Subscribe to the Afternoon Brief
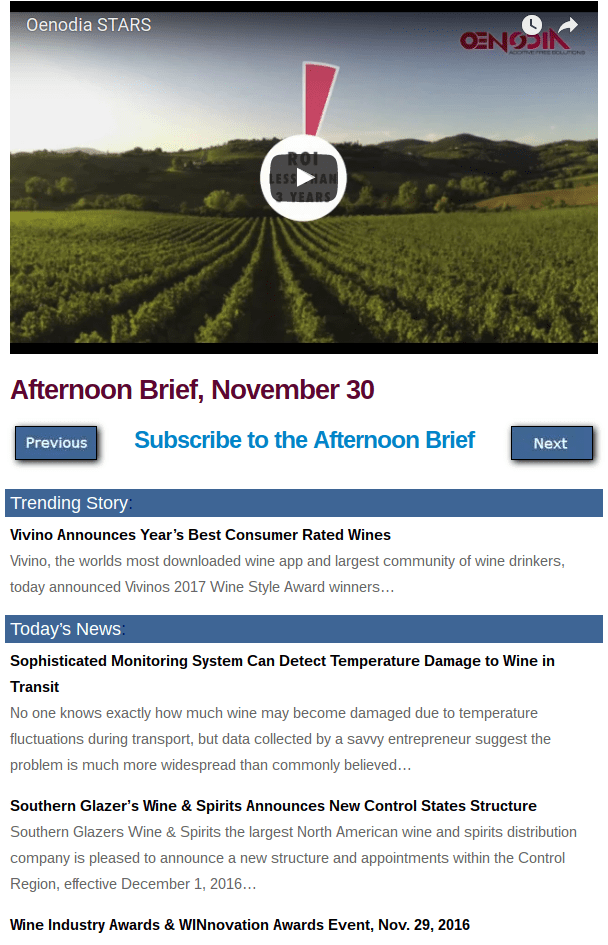Image resolution: width=608 pixels, height=945 pixels. [304, 440]
